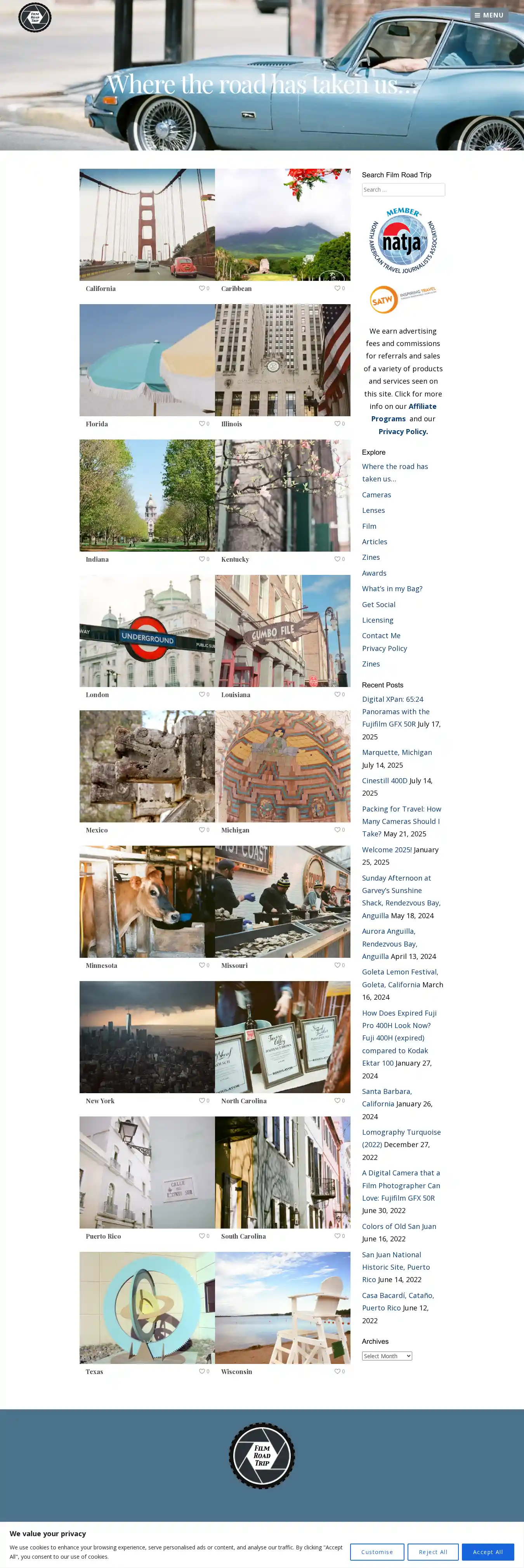This screenshot has height=1568, width=524.
Task: Open What's in my Bag? link
Action: [392, 588]
